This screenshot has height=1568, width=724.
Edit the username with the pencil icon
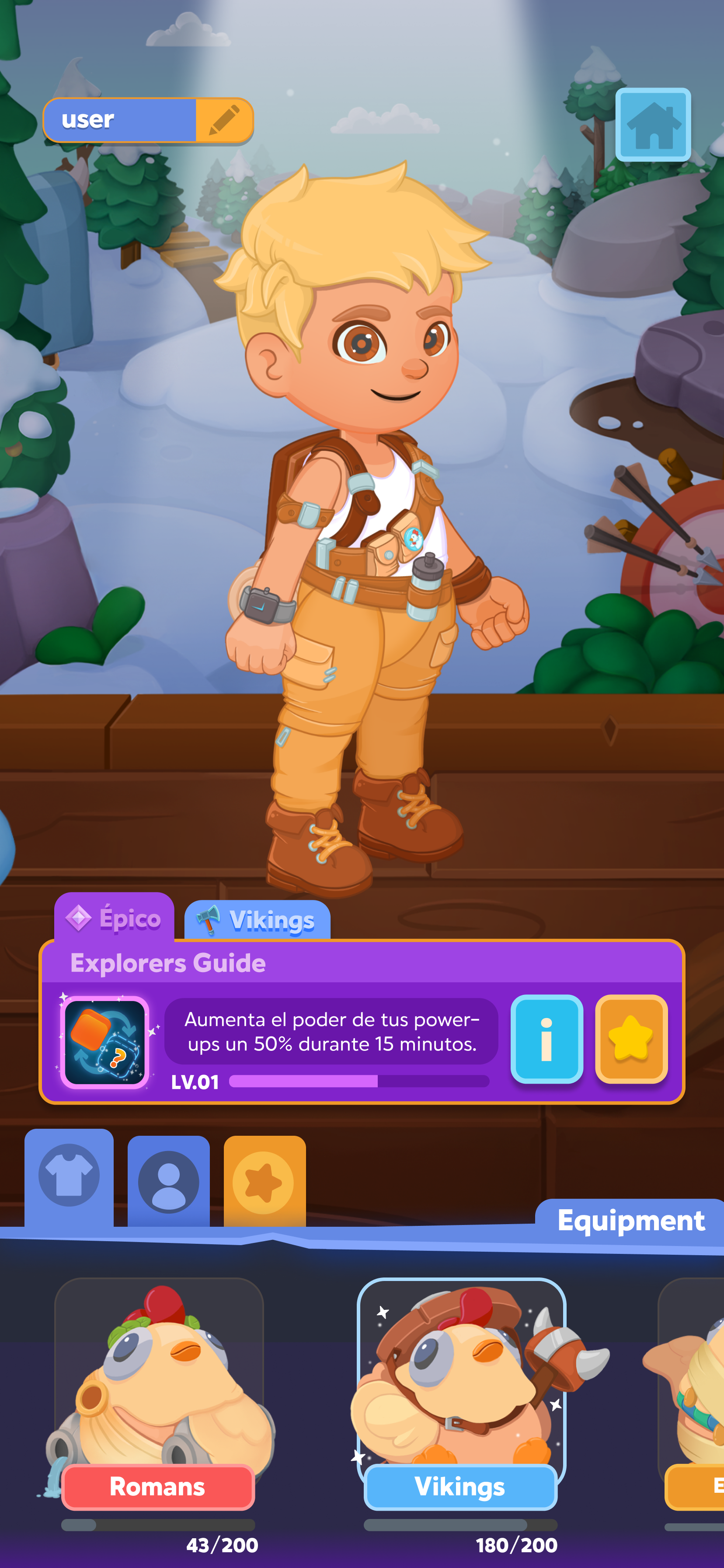pyautogui.click(x=223, y=120)
